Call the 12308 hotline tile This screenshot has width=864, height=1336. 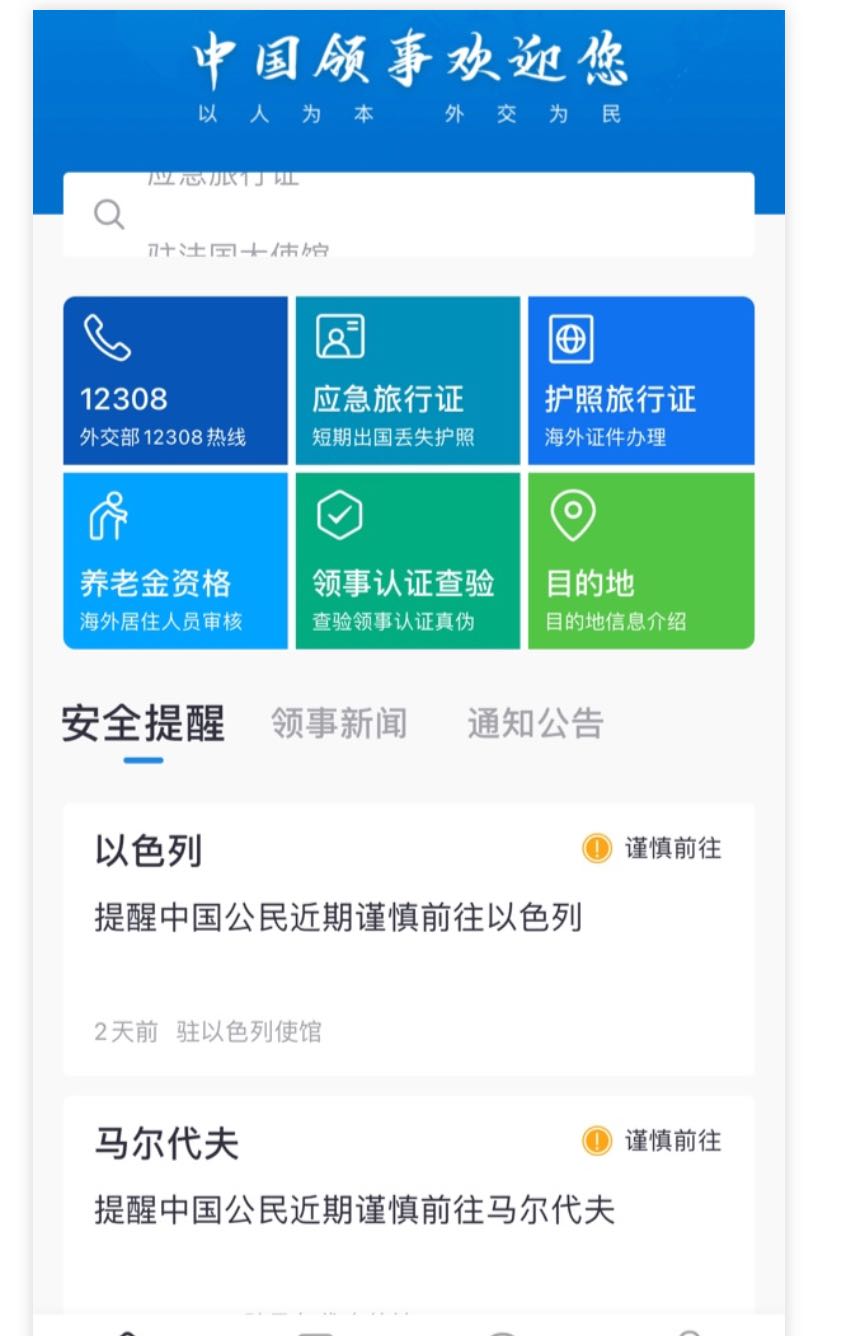pos(175,381)
